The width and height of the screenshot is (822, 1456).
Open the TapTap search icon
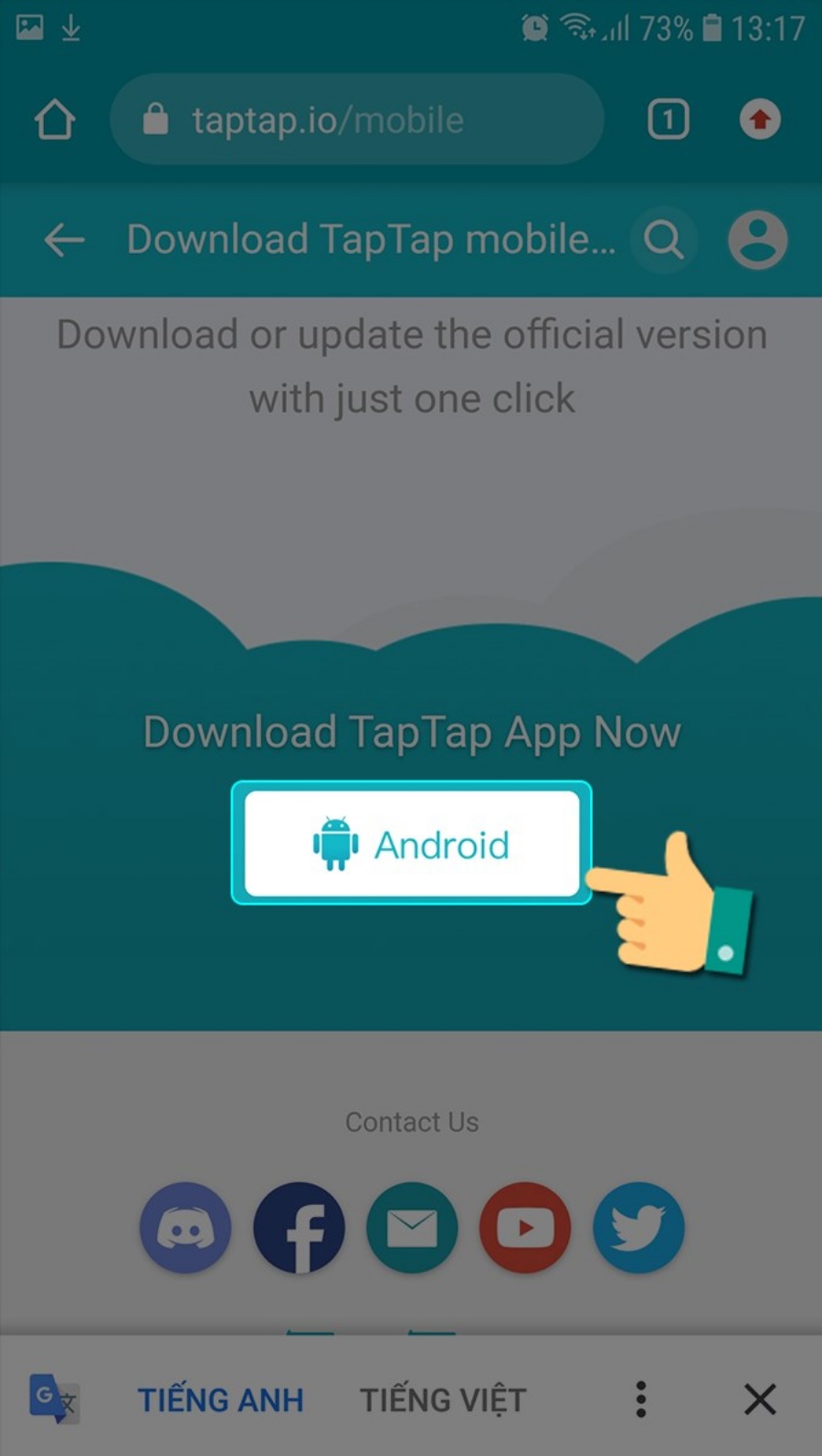tap(664, 240)
